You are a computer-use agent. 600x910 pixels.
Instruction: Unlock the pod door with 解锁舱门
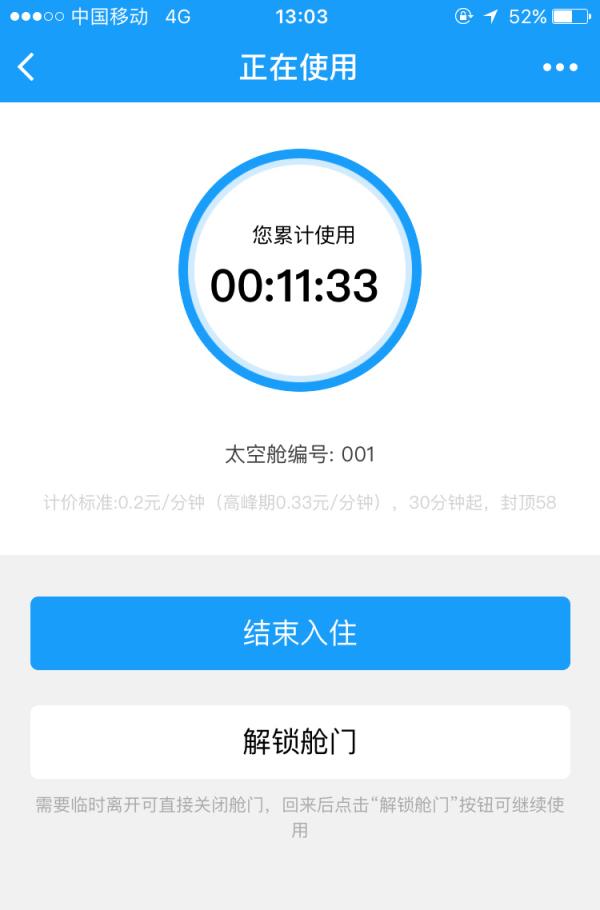coord(300,742)
